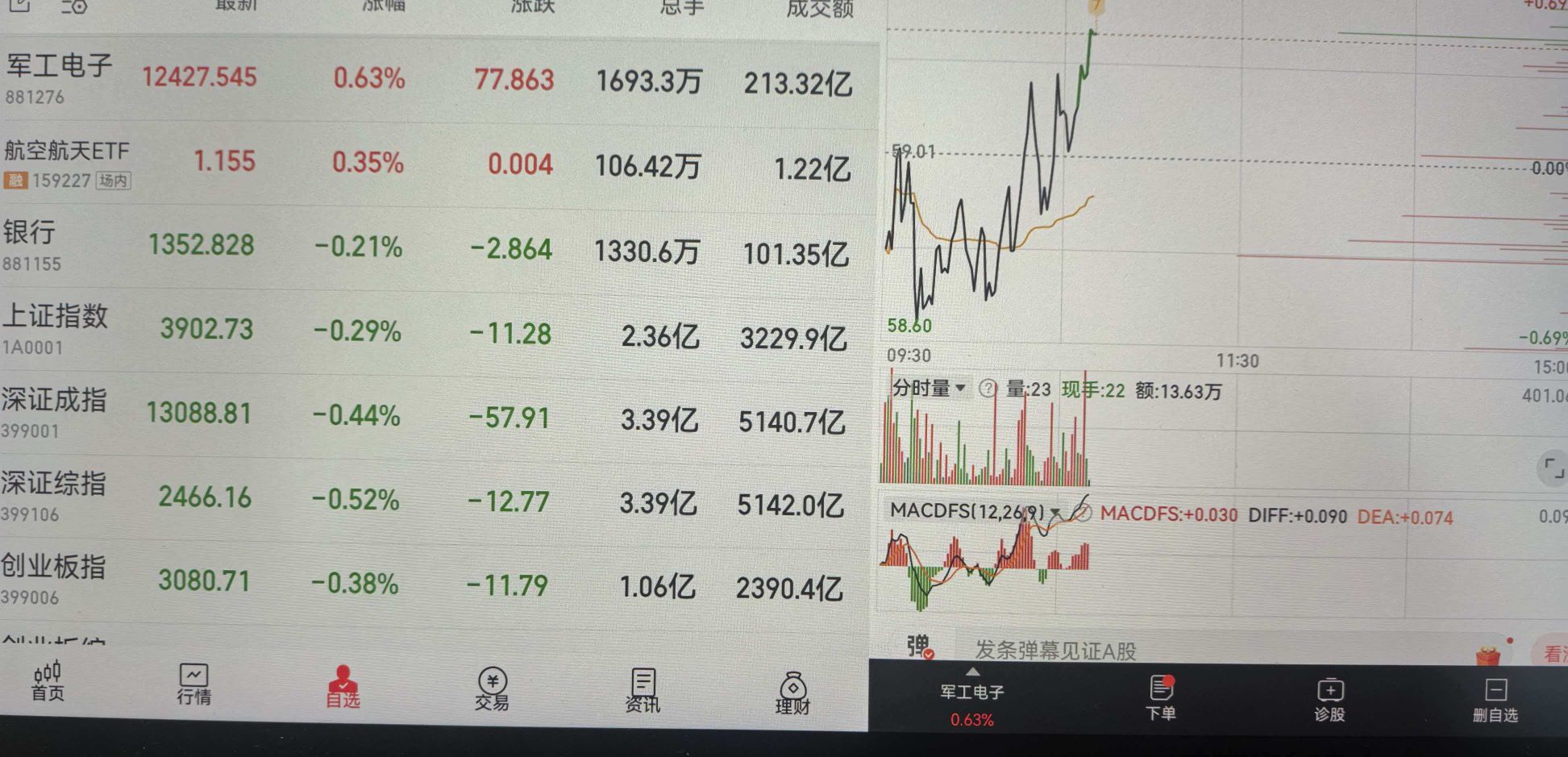The height and width of the screenshot is (757, 1568).
Task: Open 诊股 stock diagnosis
Action: coord(1329,700)
